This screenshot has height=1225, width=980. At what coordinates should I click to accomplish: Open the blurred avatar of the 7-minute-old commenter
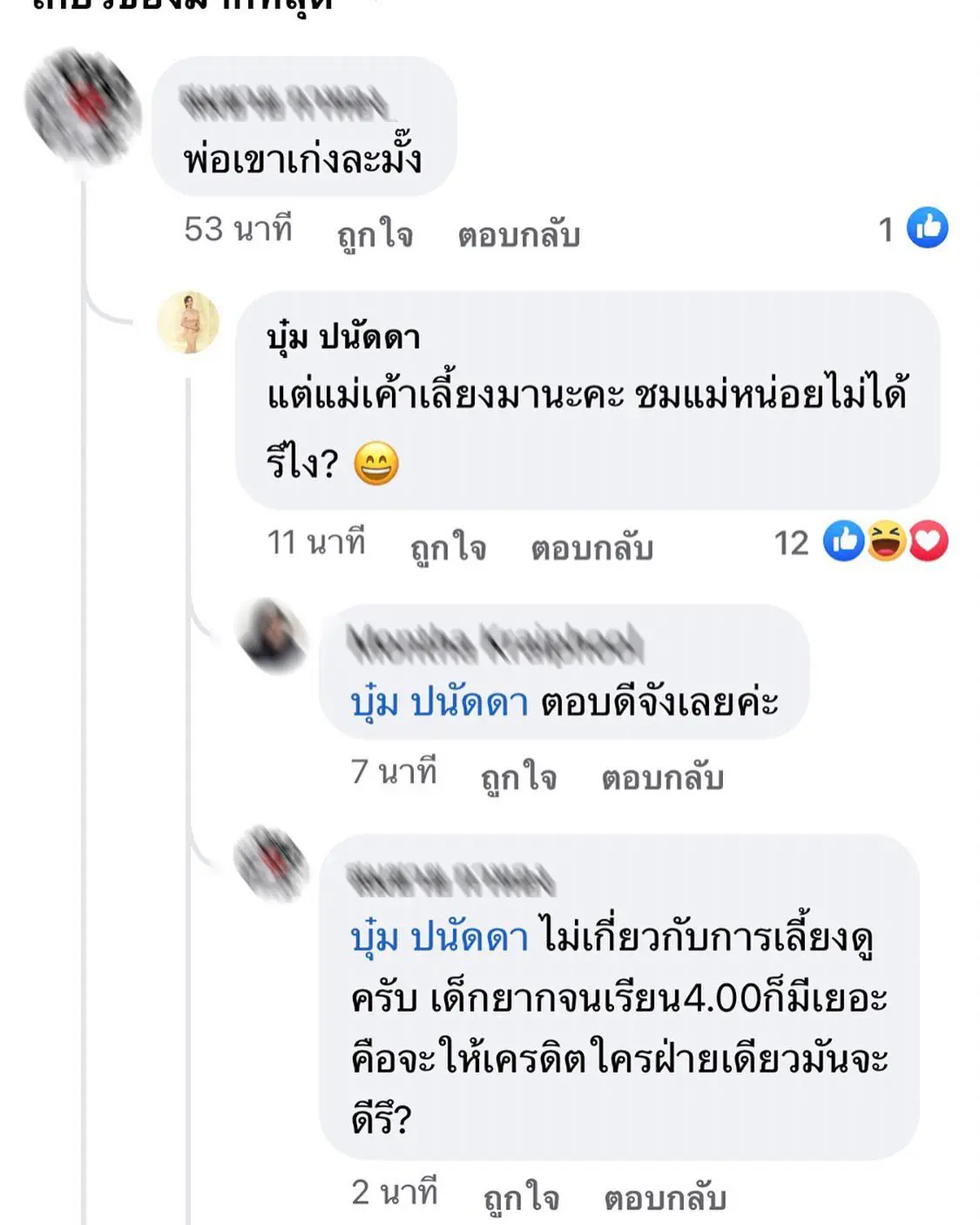273,635
